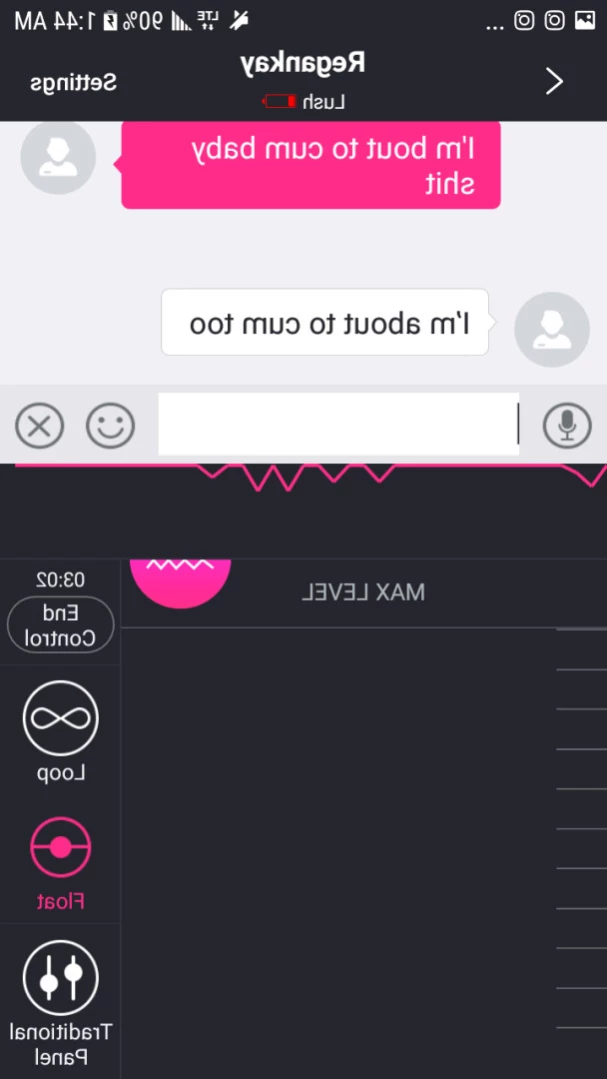
Task: Close the input bar with X
Action: tap(39, 426)
